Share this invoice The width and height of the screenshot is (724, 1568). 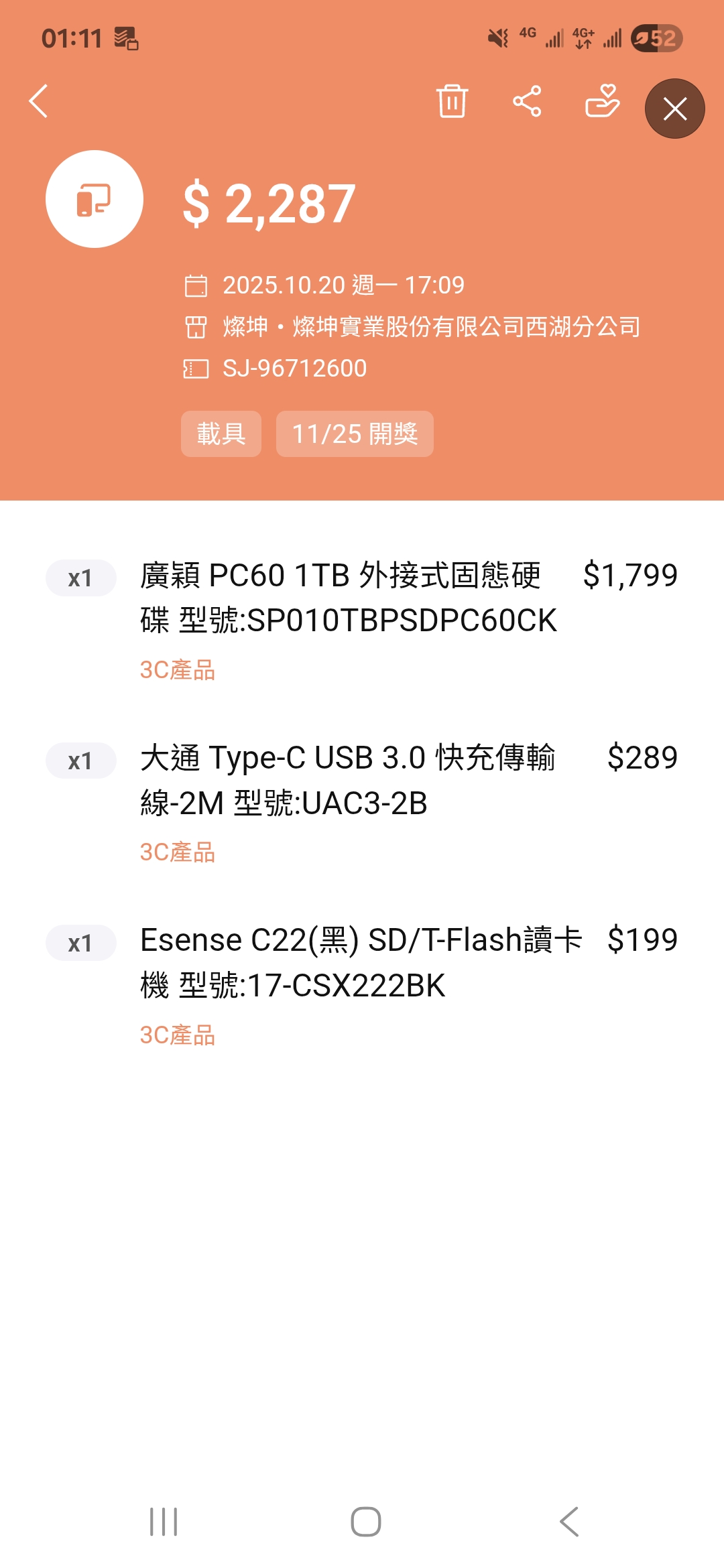tap(527, 101)
